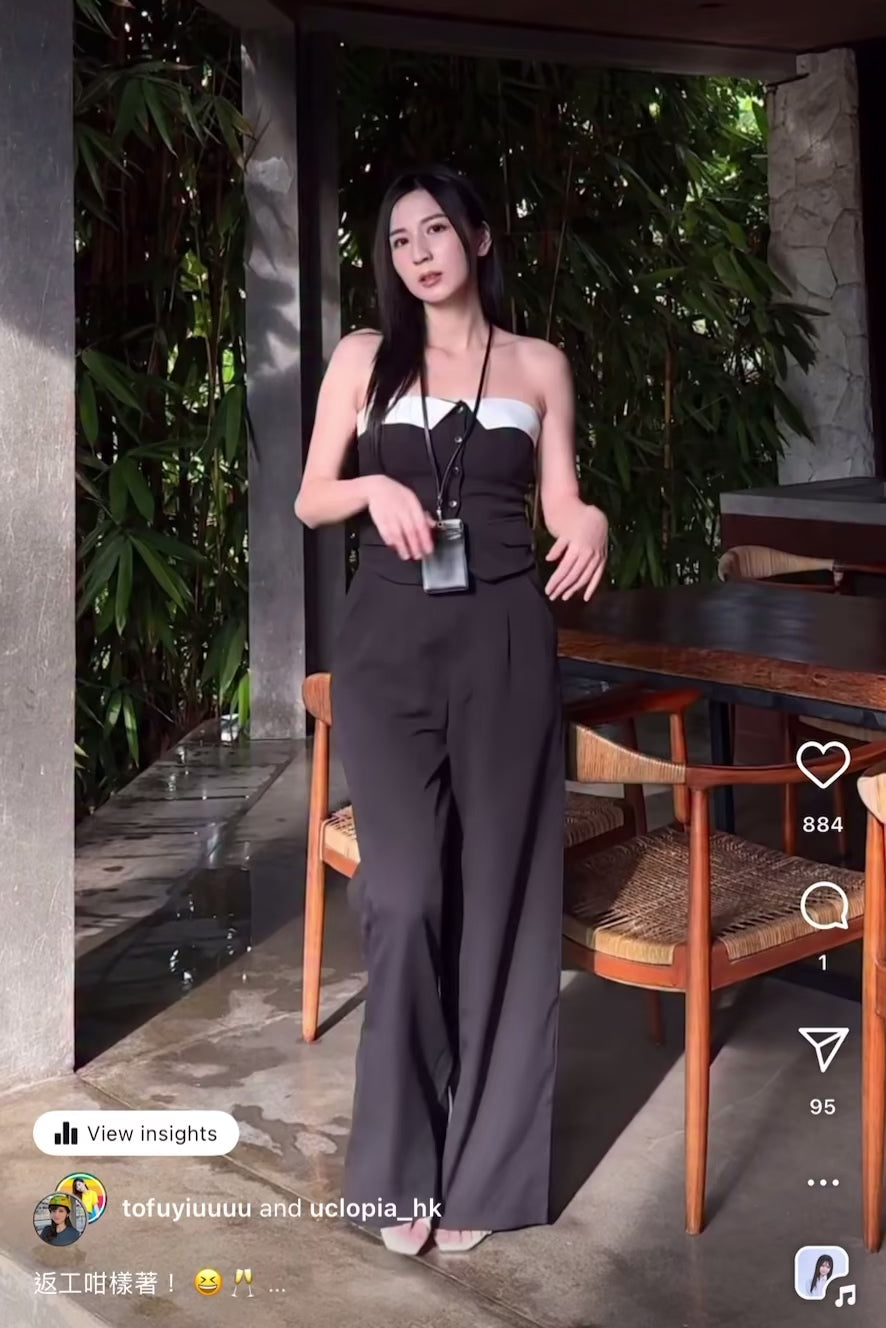Tap the View insights button
The height and width of the screenshot is (1328, 886).
pos(136,1133)
